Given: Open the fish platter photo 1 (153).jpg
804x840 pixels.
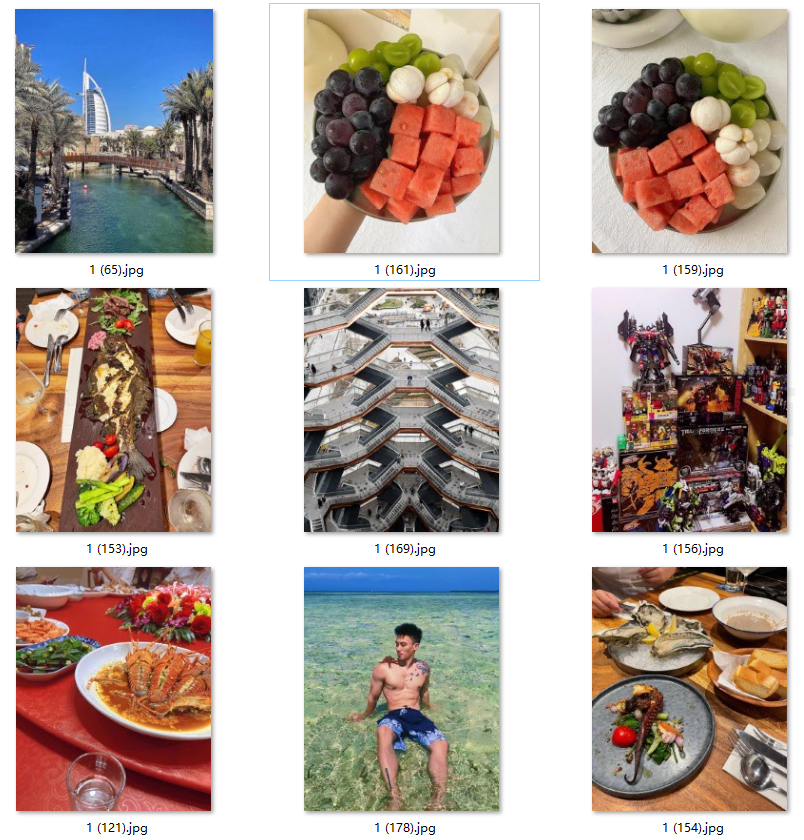Looking at the screenshot, I should point(114,410).
